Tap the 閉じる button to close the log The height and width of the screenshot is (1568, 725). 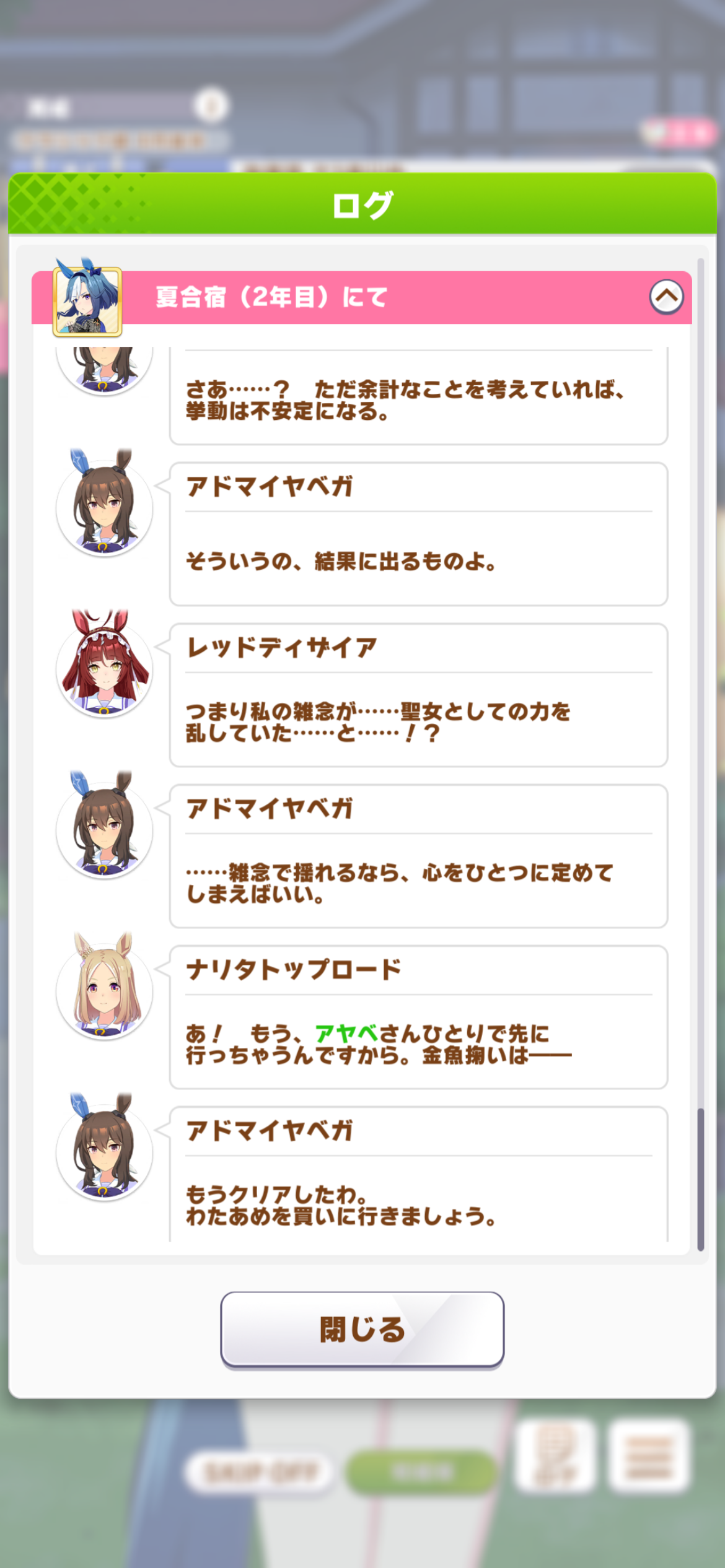coord(362,1330)
